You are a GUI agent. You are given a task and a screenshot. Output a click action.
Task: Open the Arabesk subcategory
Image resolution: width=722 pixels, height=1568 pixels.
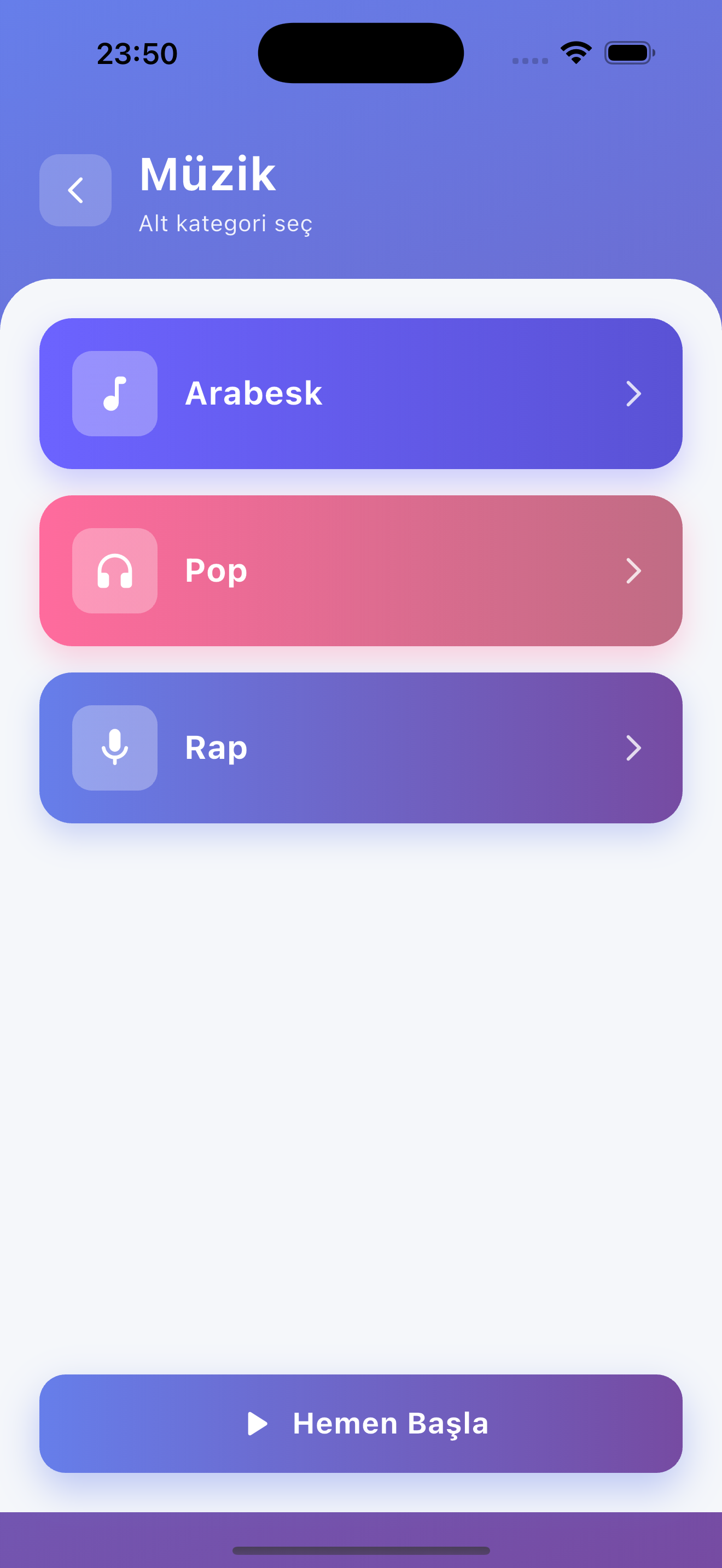(360, 393)
